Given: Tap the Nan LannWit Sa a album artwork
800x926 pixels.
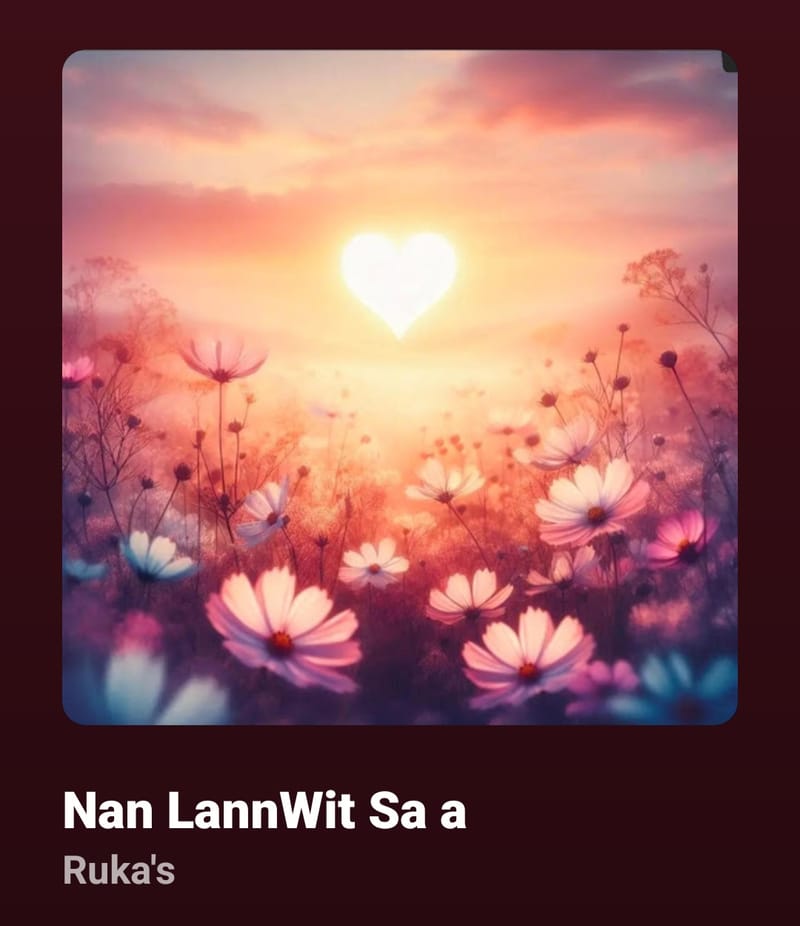Looking at the screenshot, I should pos(400,387).
